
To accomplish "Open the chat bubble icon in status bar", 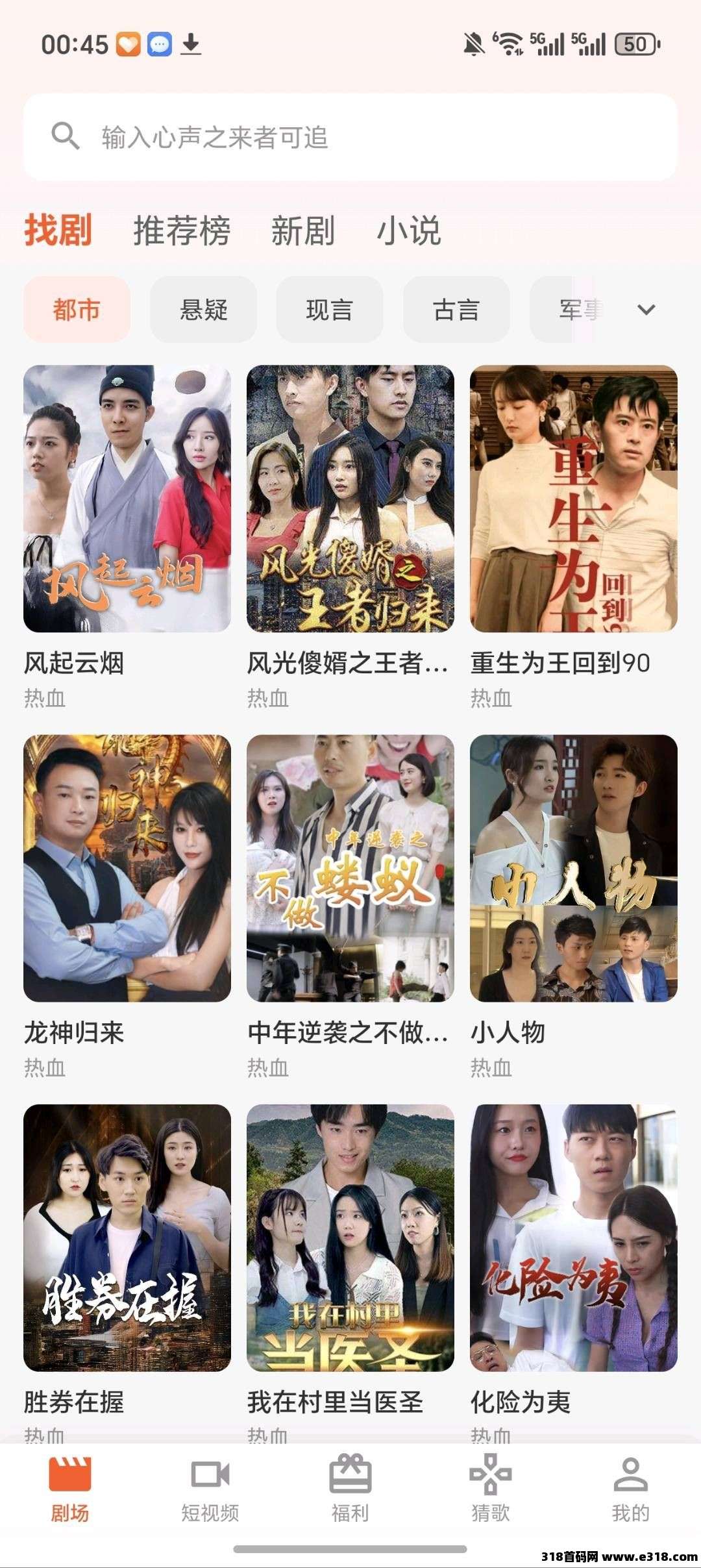I will pos(158,46).
